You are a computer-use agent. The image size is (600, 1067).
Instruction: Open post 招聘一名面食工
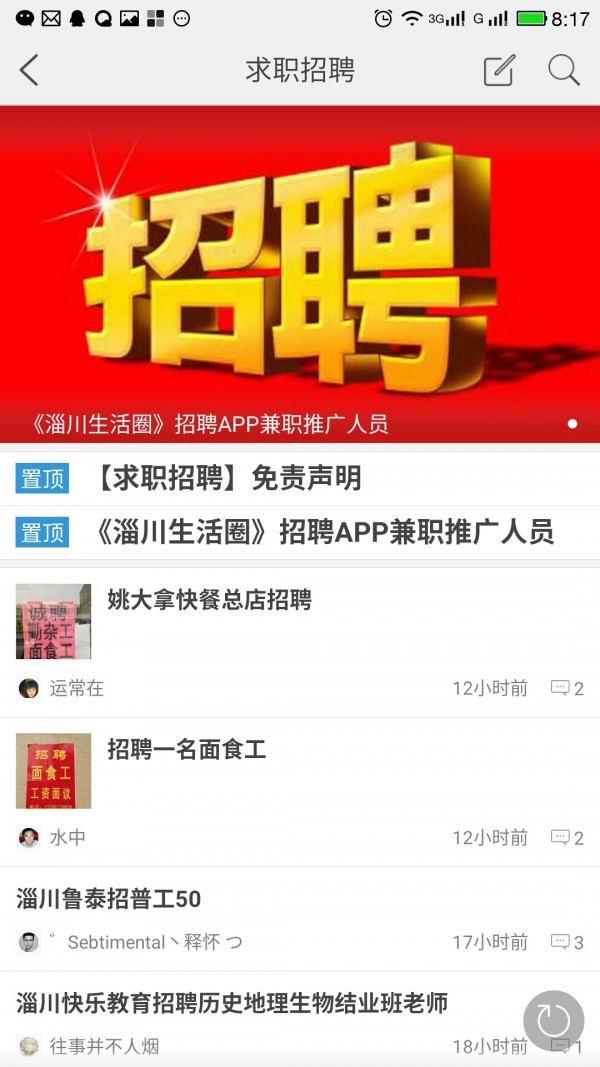click(187, 749)
